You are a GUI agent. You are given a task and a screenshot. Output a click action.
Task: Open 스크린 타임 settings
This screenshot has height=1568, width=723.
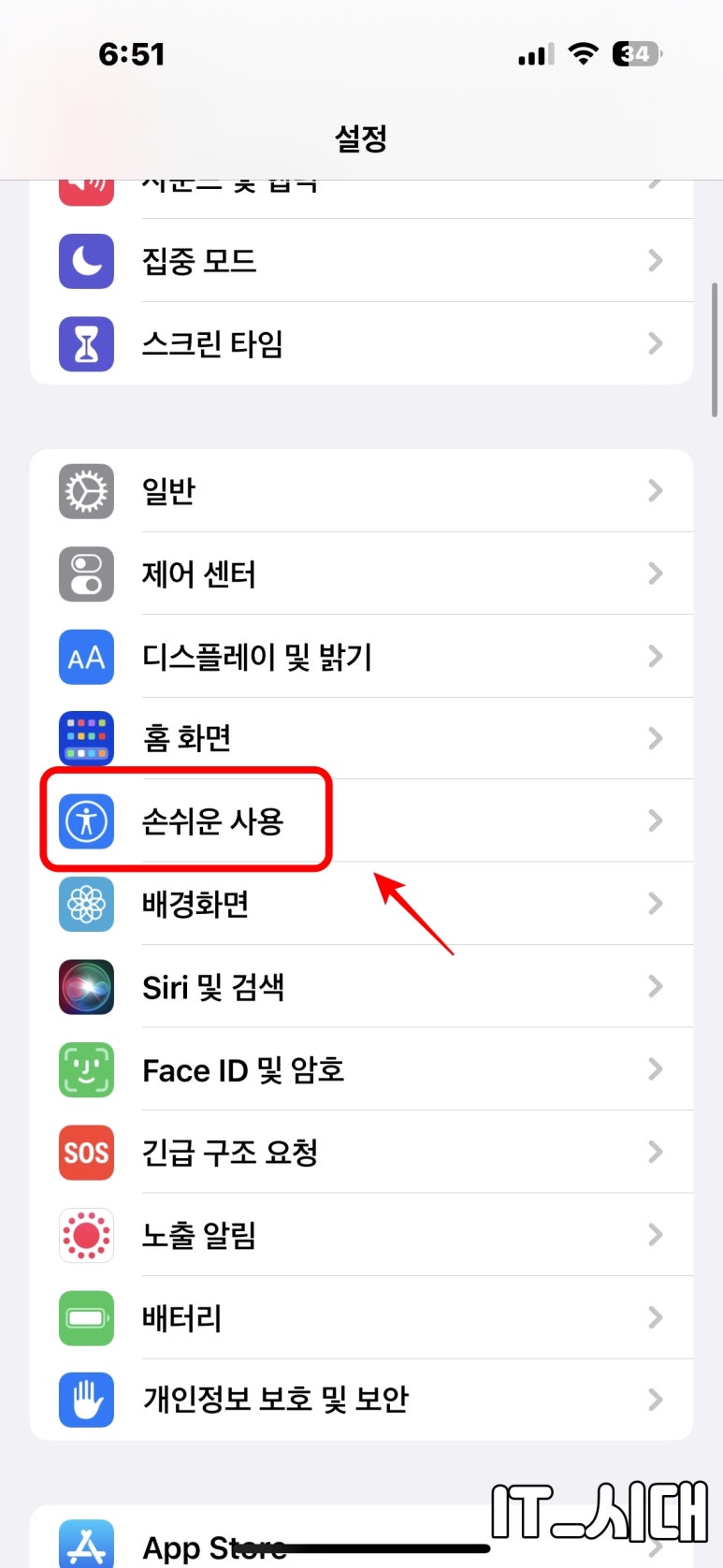[x=361, y=343]
